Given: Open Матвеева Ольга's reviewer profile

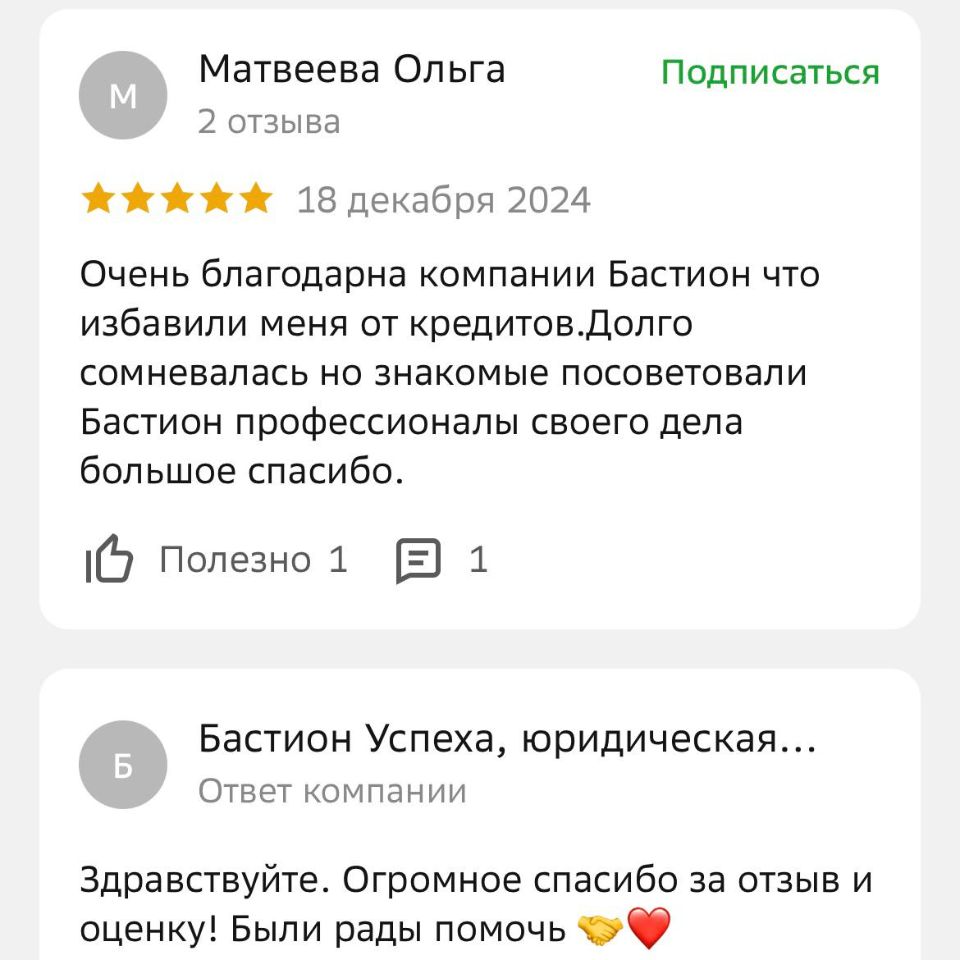Looking at the screenshot, I should tap(351, 70).
